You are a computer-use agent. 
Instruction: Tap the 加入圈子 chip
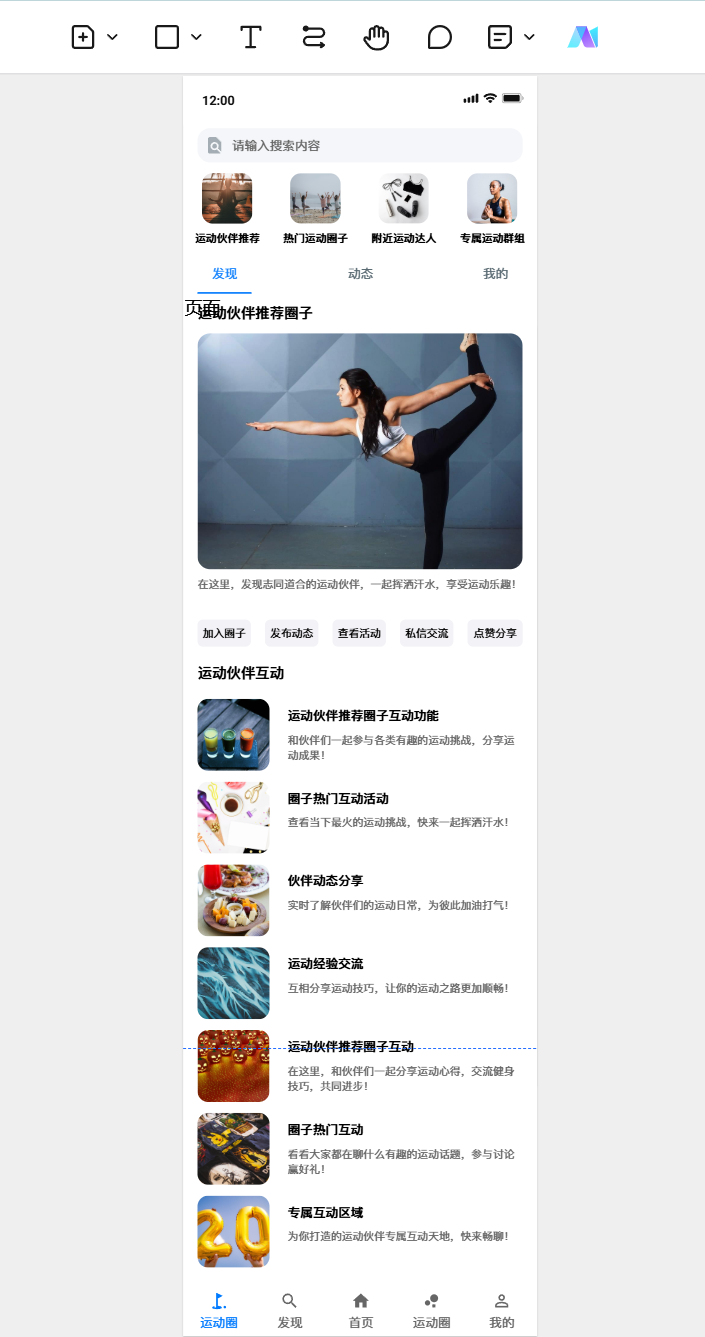pyautogui.click(x=224, y=633)
